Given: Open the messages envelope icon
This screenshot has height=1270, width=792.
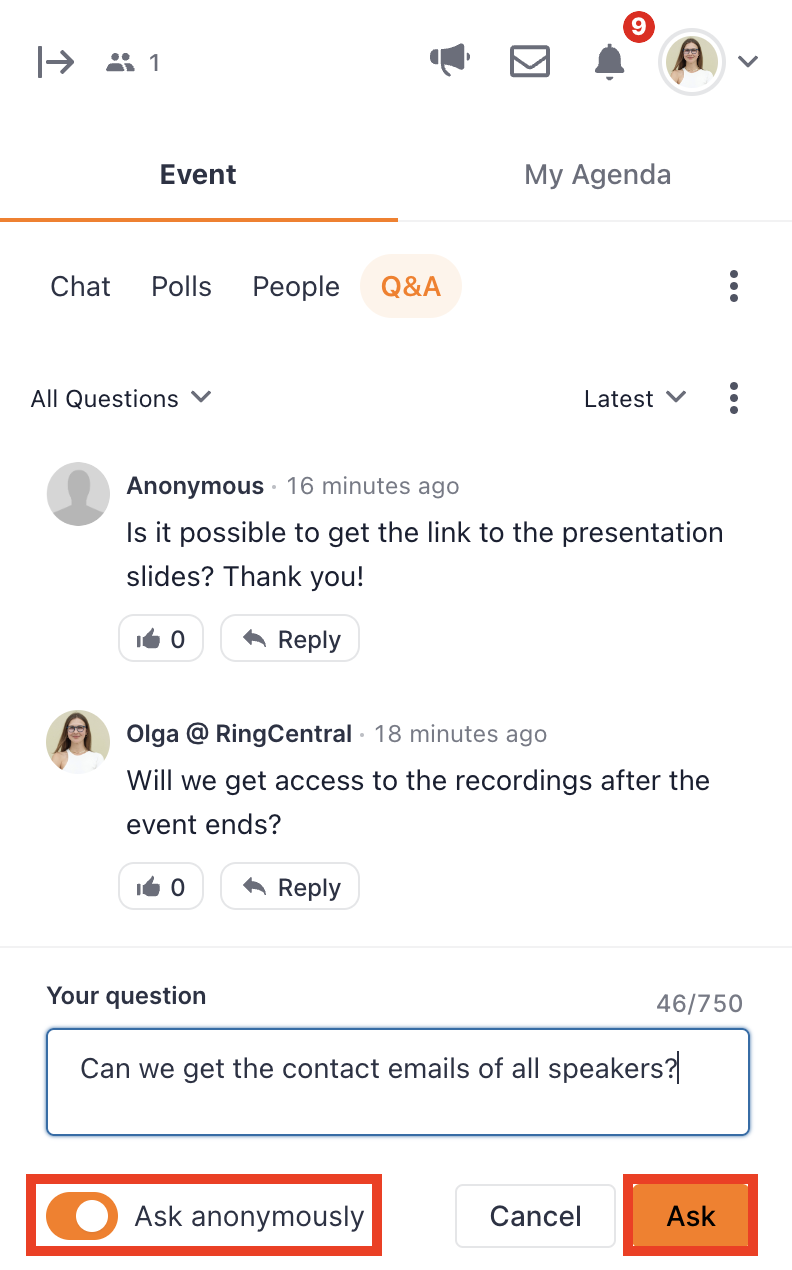Looking at the screenshot, I should (x=530, y=61).
